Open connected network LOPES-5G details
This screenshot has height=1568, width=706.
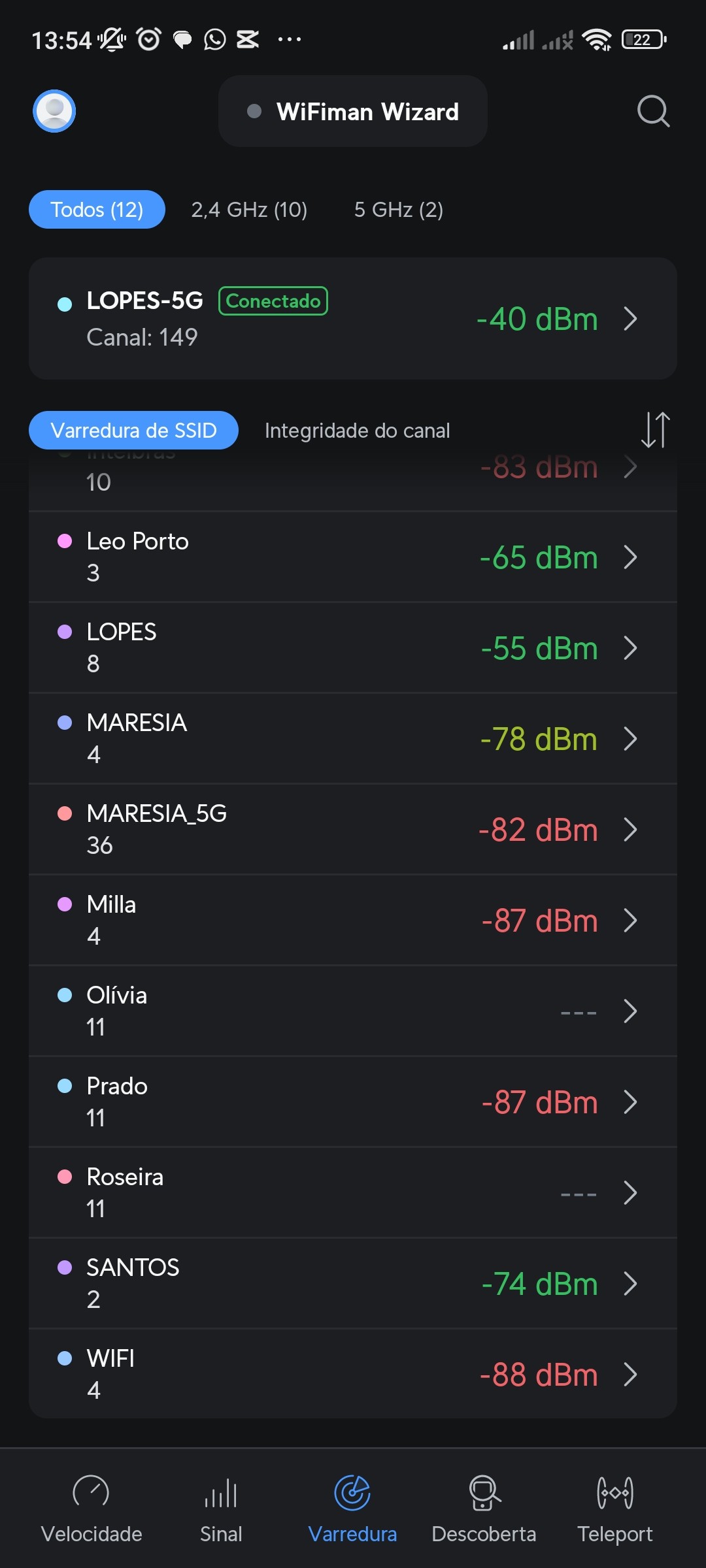(x=353, y=319)
